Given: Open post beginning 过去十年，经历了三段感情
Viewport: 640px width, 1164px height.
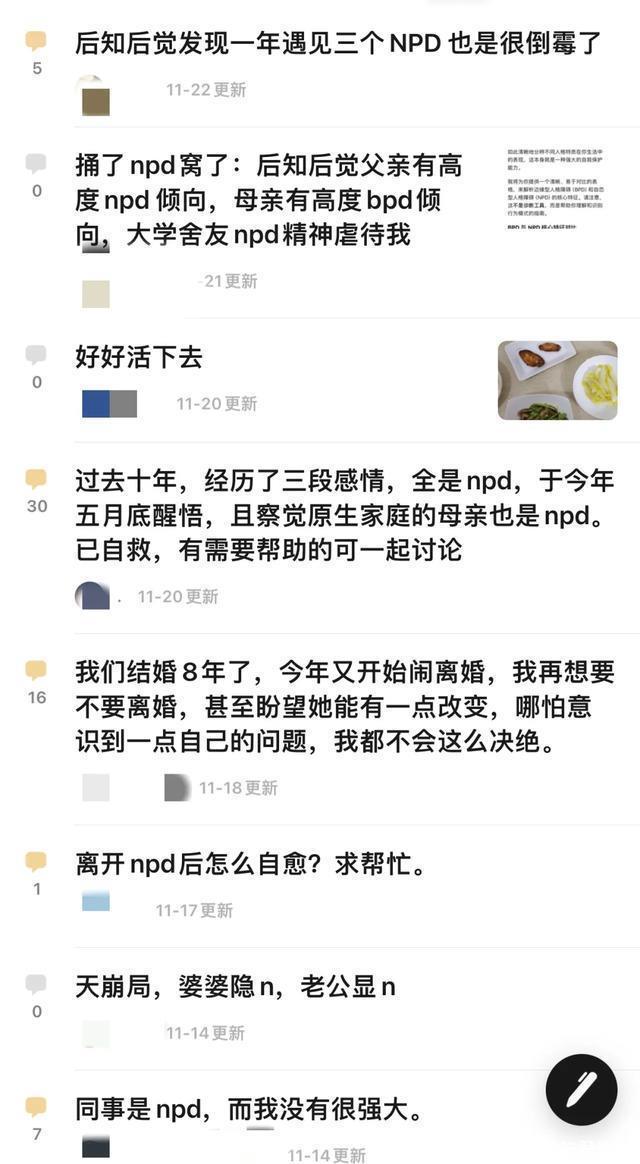Looking at the screenshot, I should (344, 514).
